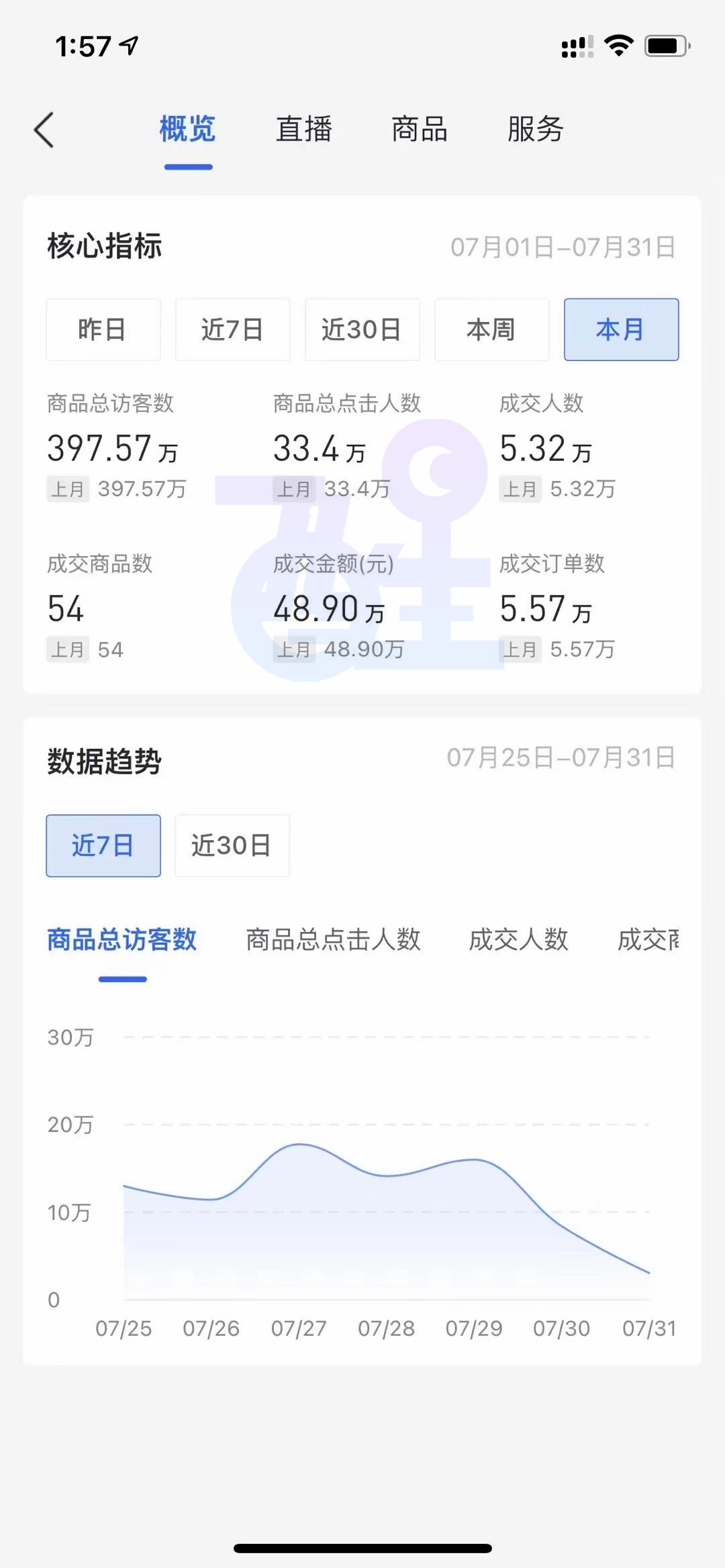Tap the 07月01日–07月31日 date range
The height and width of the screenshot is (1568, 725).
coord(564,247)
